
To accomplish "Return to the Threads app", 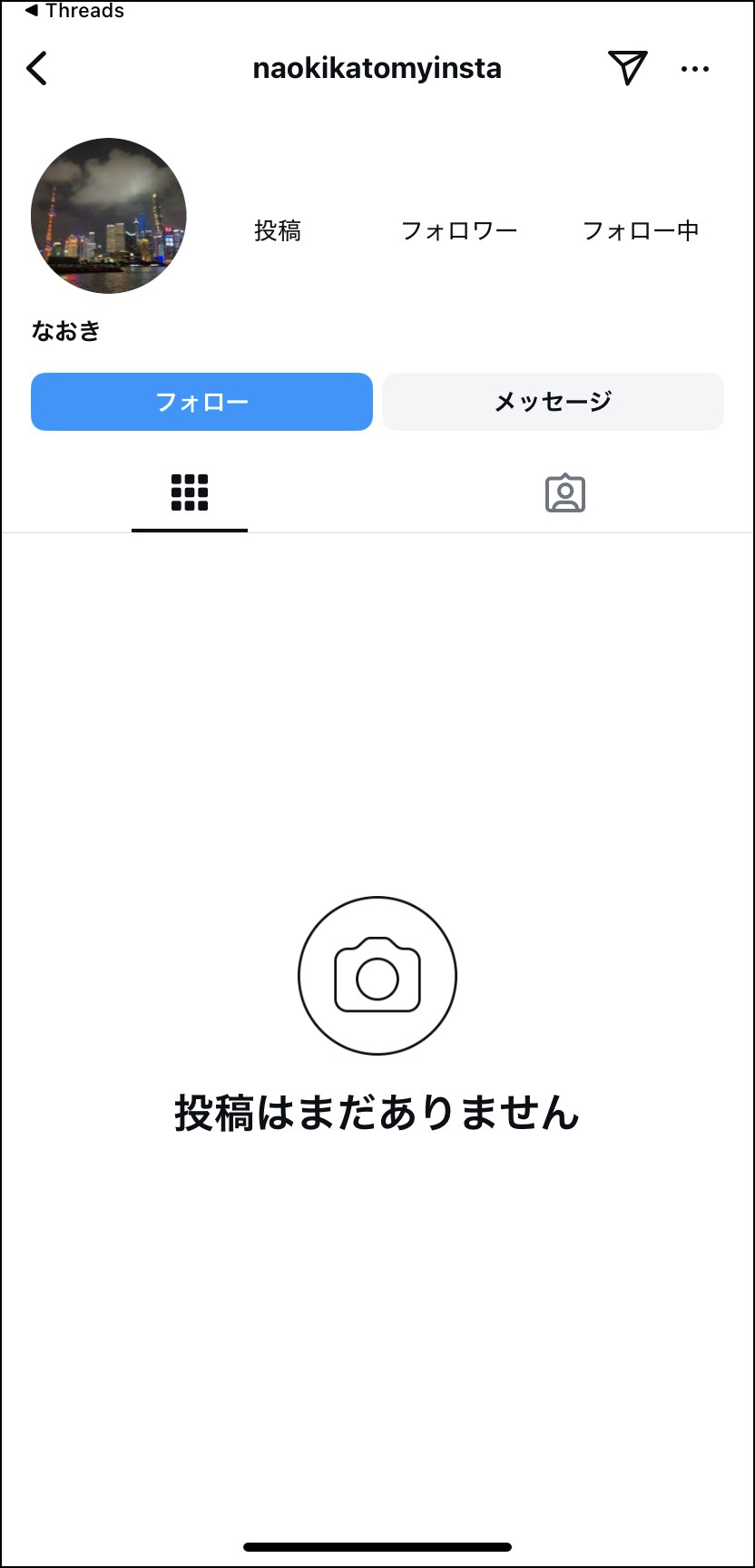I will pyautogui.click(x=74, y=11).
